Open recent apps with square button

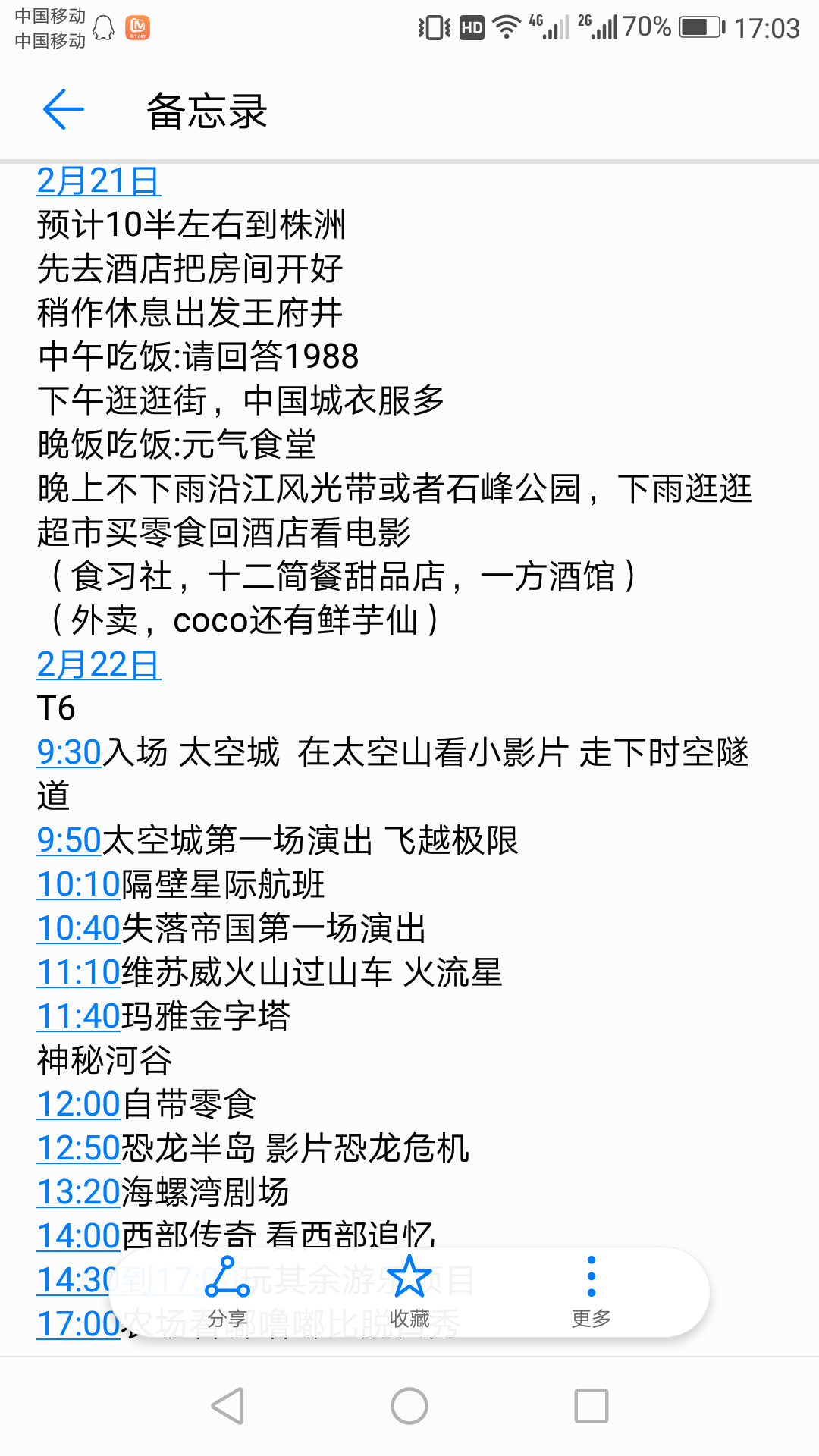[591, 1406]
